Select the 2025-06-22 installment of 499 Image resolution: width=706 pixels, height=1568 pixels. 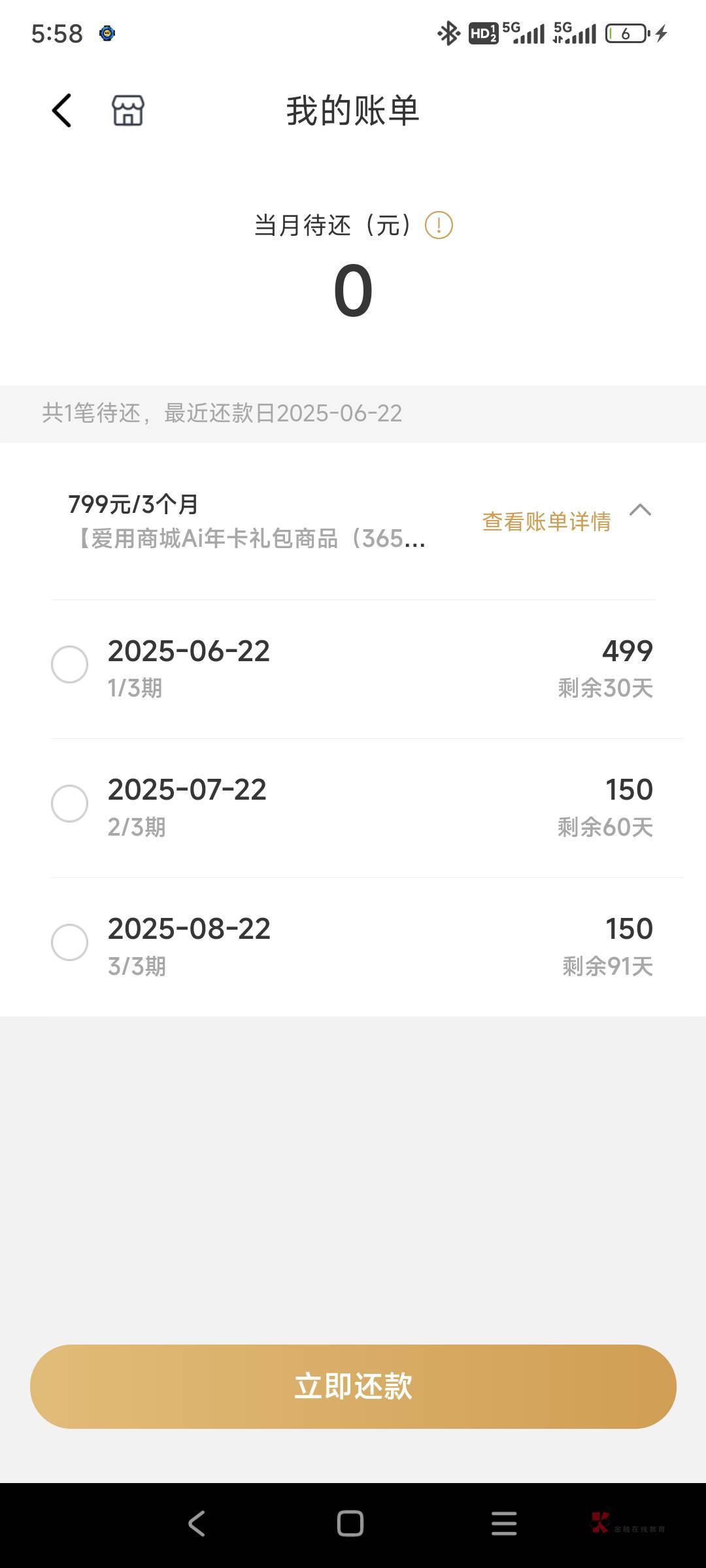[x=70, y=664]
